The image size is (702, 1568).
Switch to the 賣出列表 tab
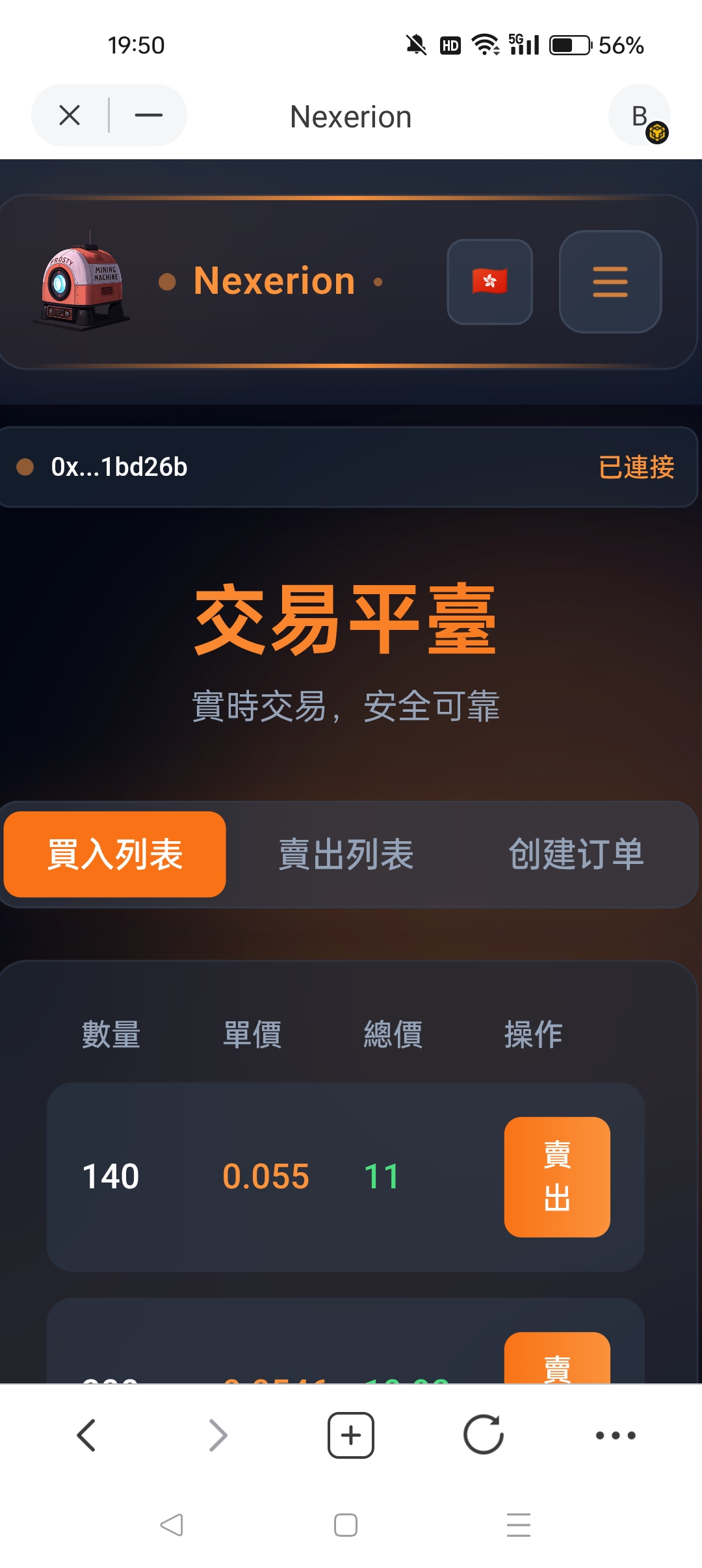(346, 854)
